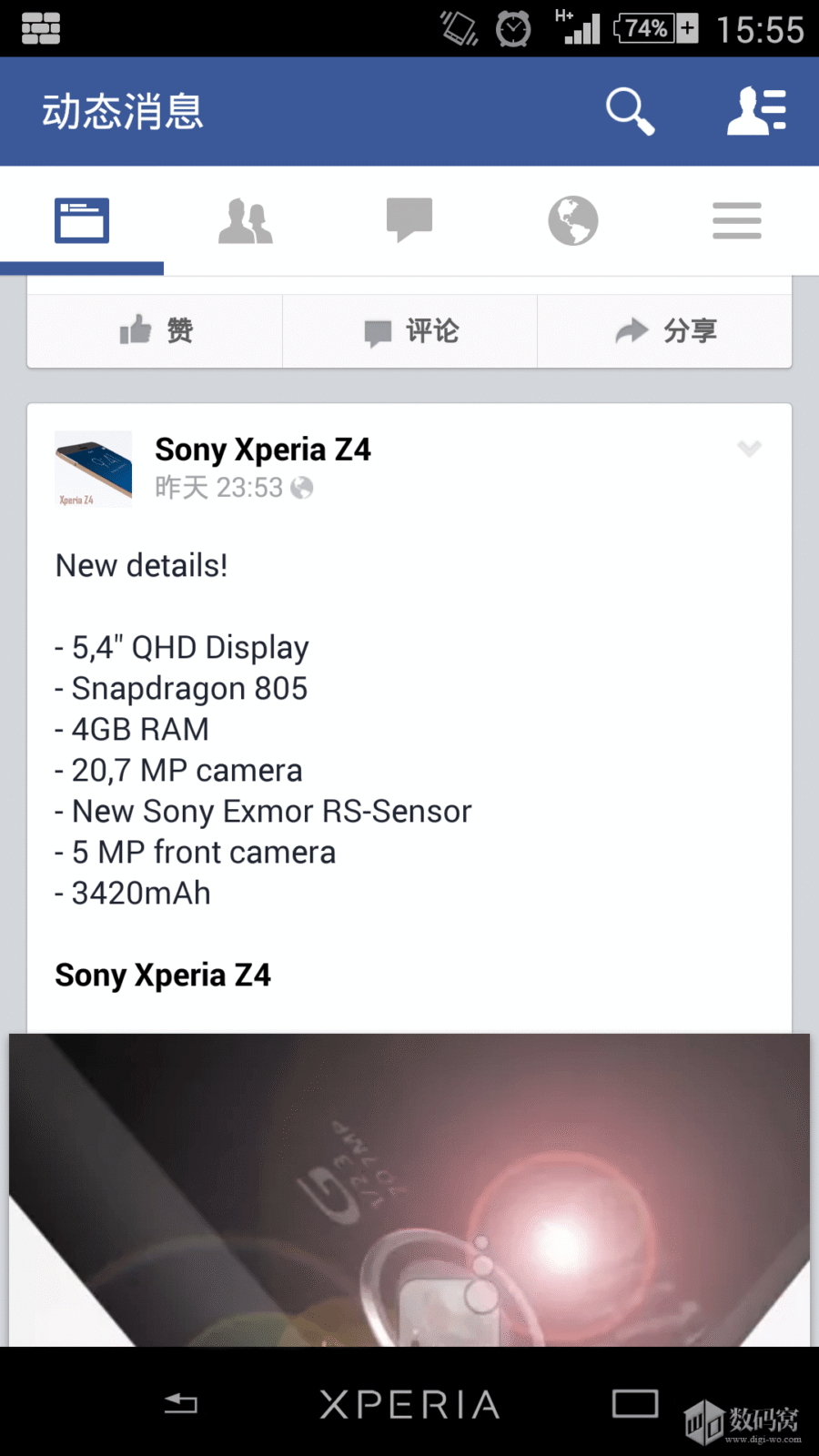This screenshot has height=1456, width=819.
Task: Open the notifications globe tab
Action: (573, 220)
